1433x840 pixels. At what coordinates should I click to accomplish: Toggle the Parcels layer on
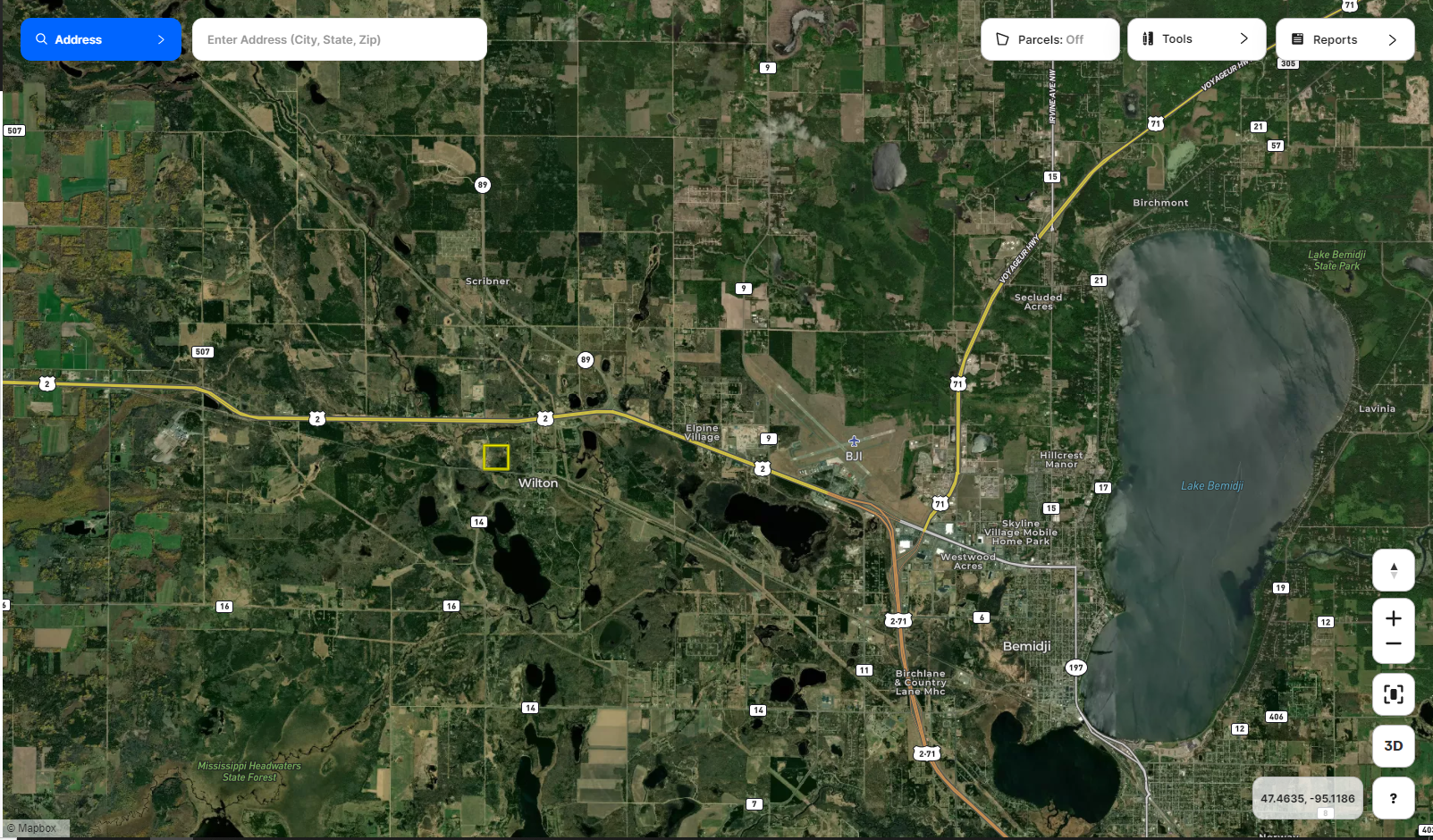1049,39
